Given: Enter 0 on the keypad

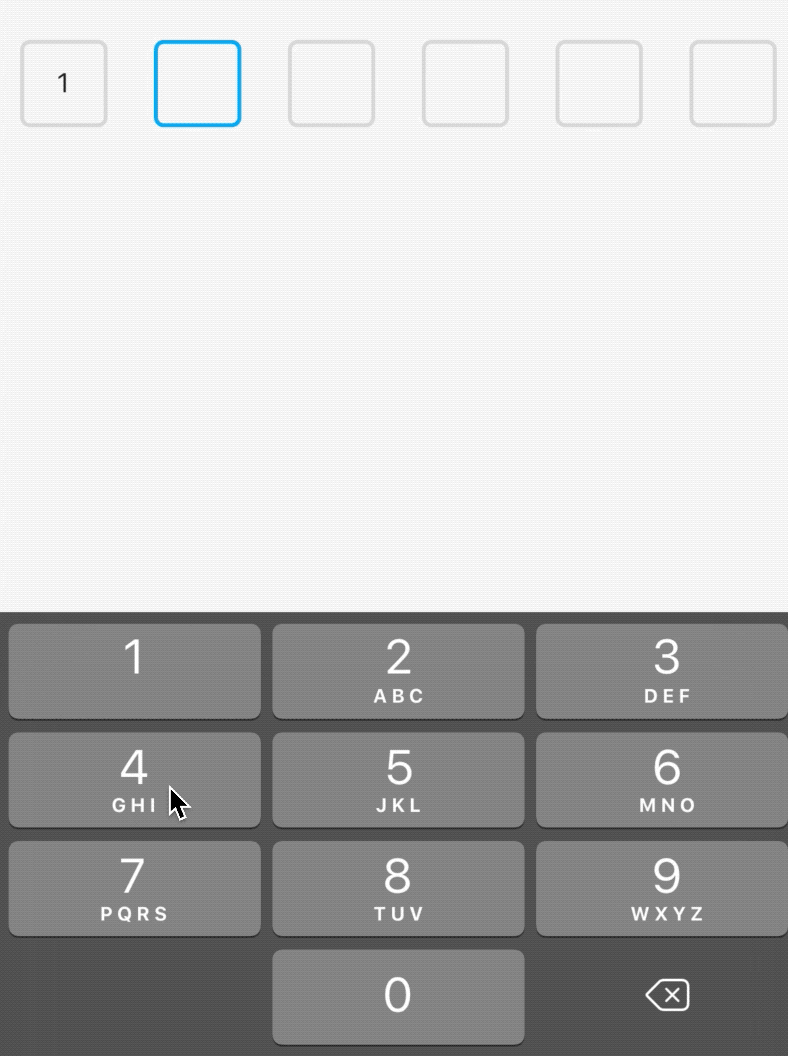Looking at the screenshot, I should (398, 996).
